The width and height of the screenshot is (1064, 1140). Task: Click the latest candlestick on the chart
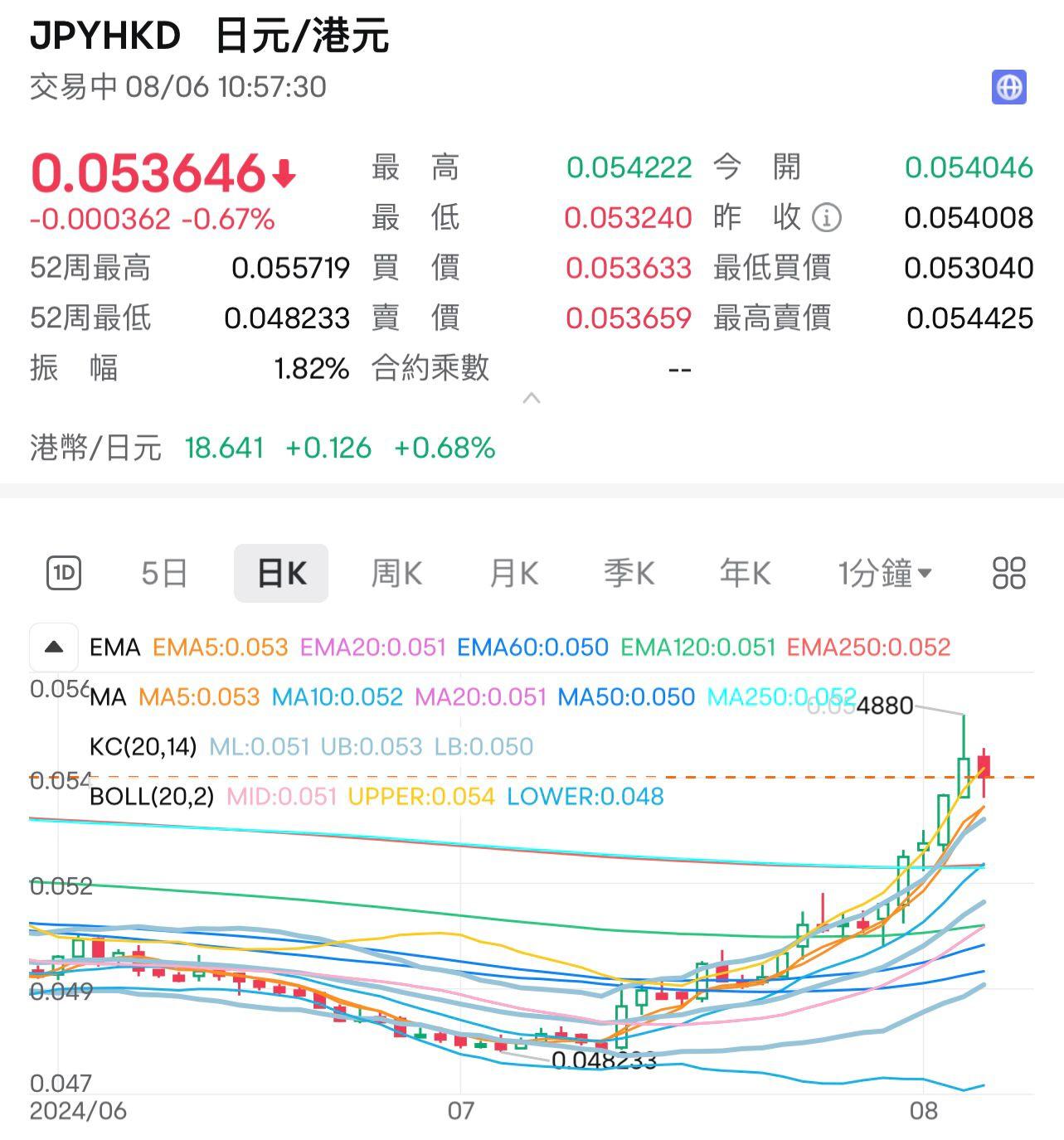pyautogui.click(x=983, y=767)
